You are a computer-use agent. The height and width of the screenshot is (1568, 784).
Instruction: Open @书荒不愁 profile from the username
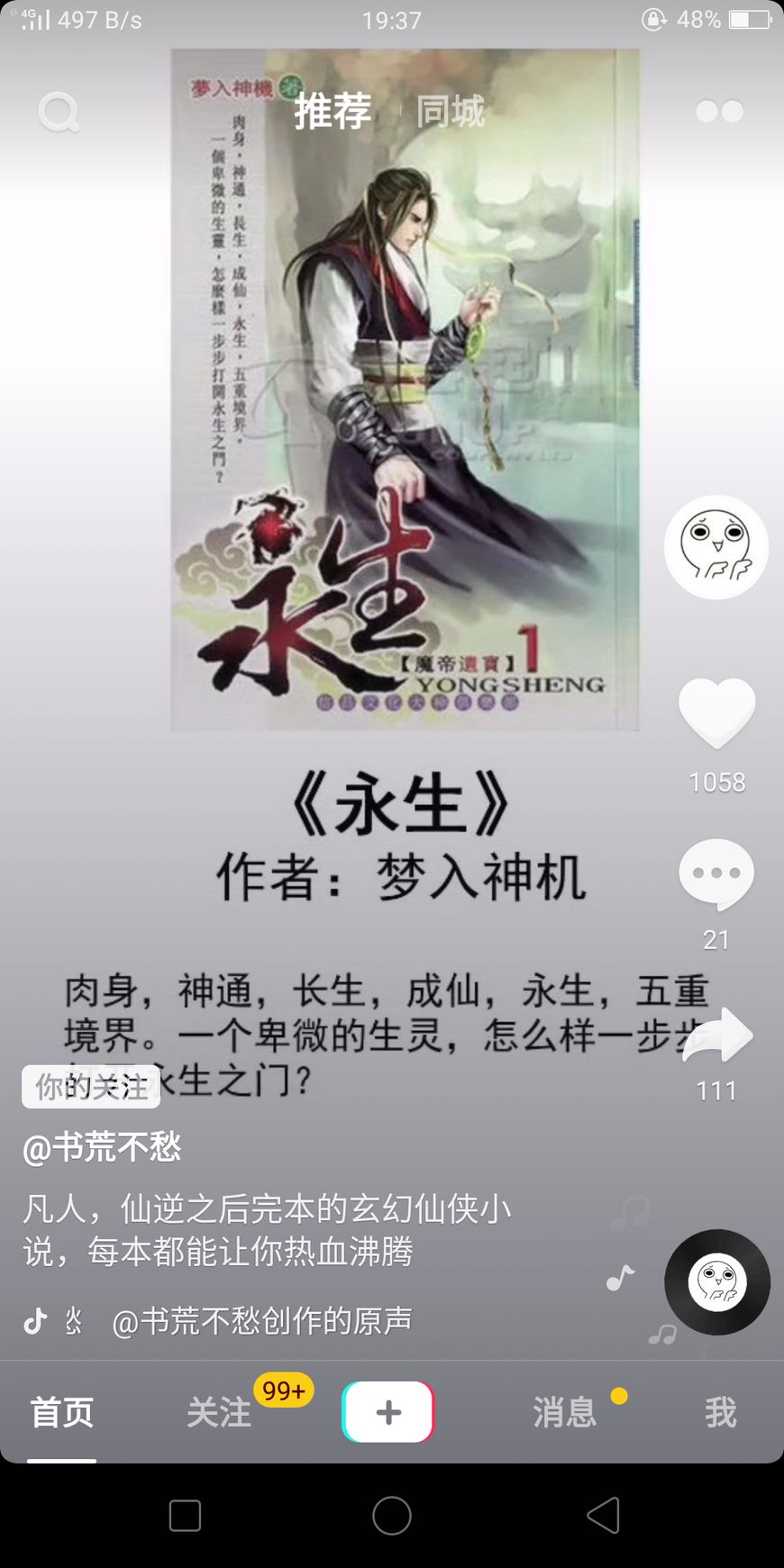[x=103, y=1148]
